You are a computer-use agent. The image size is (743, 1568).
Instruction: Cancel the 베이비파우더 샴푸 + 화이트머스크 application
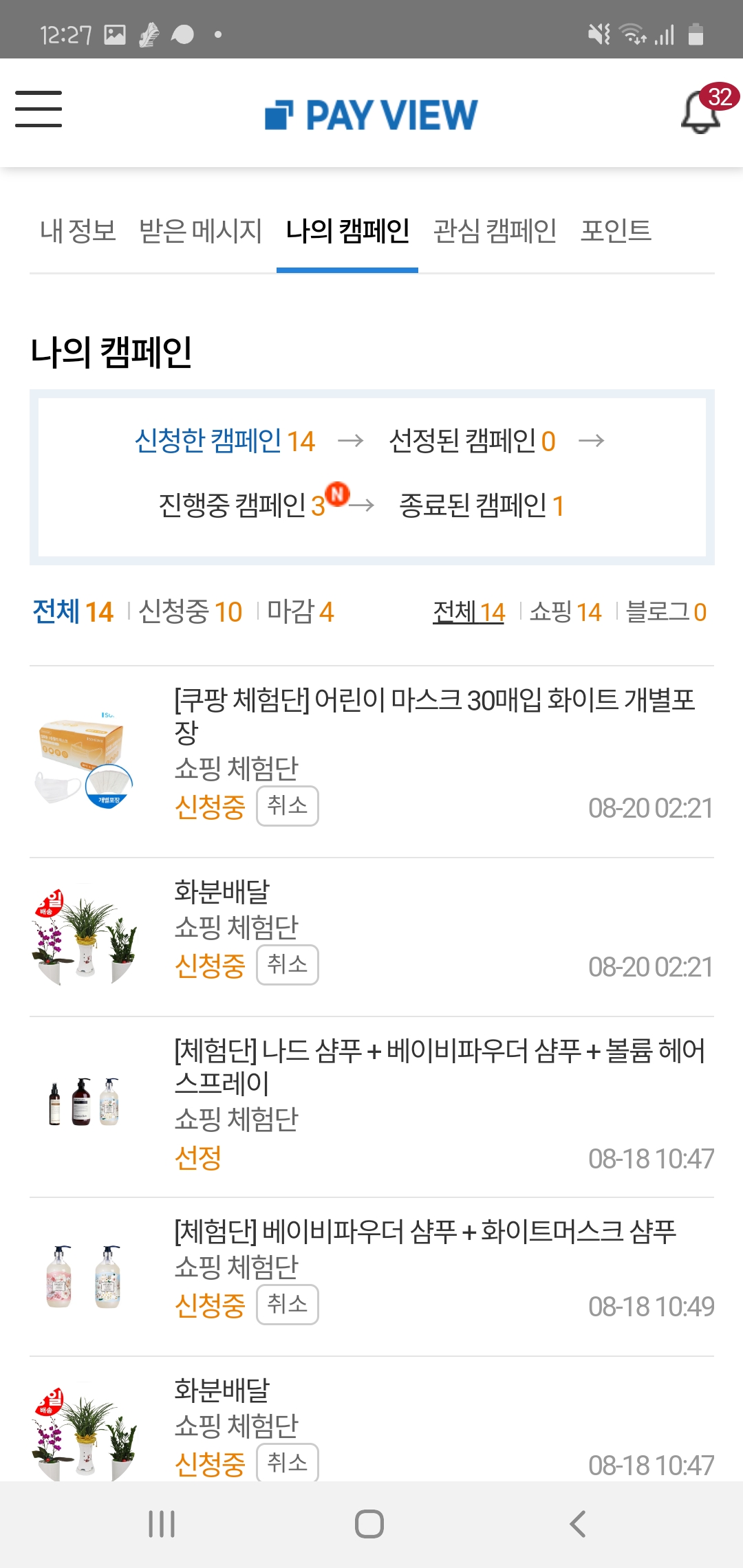coord(288,1305)
